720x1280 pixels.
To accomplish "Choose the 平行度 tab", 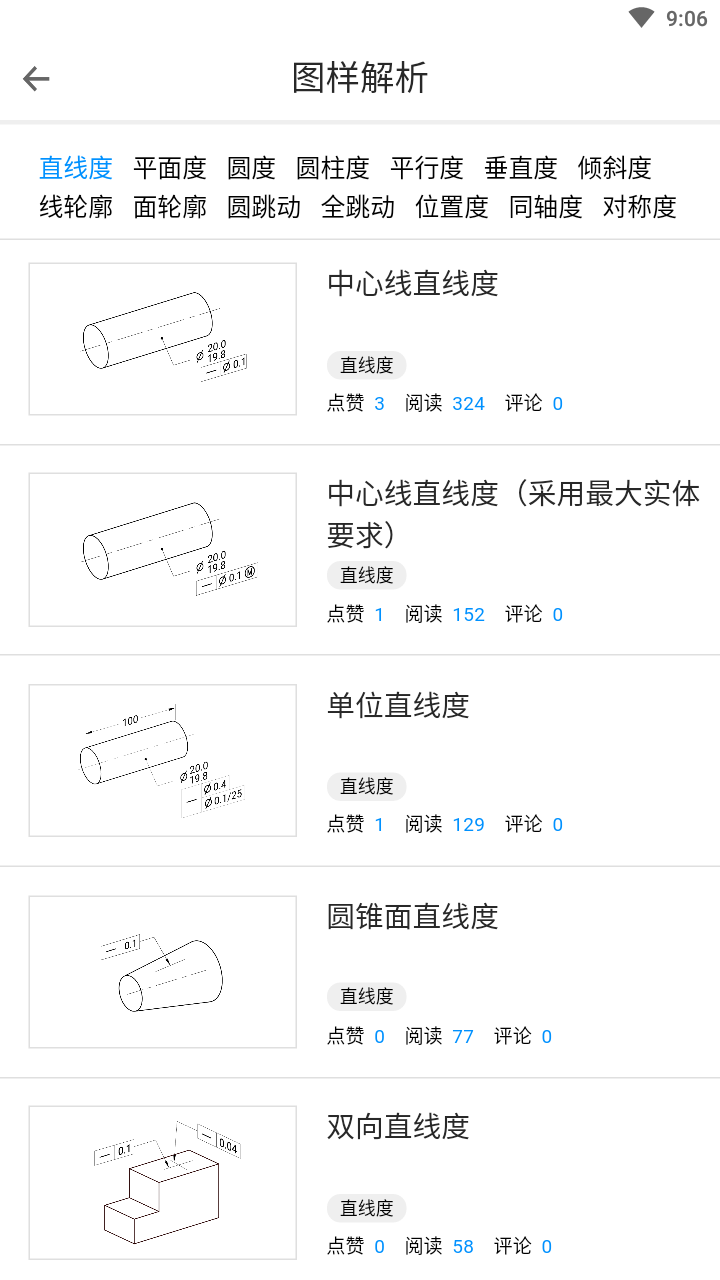I will click(427, 168).
